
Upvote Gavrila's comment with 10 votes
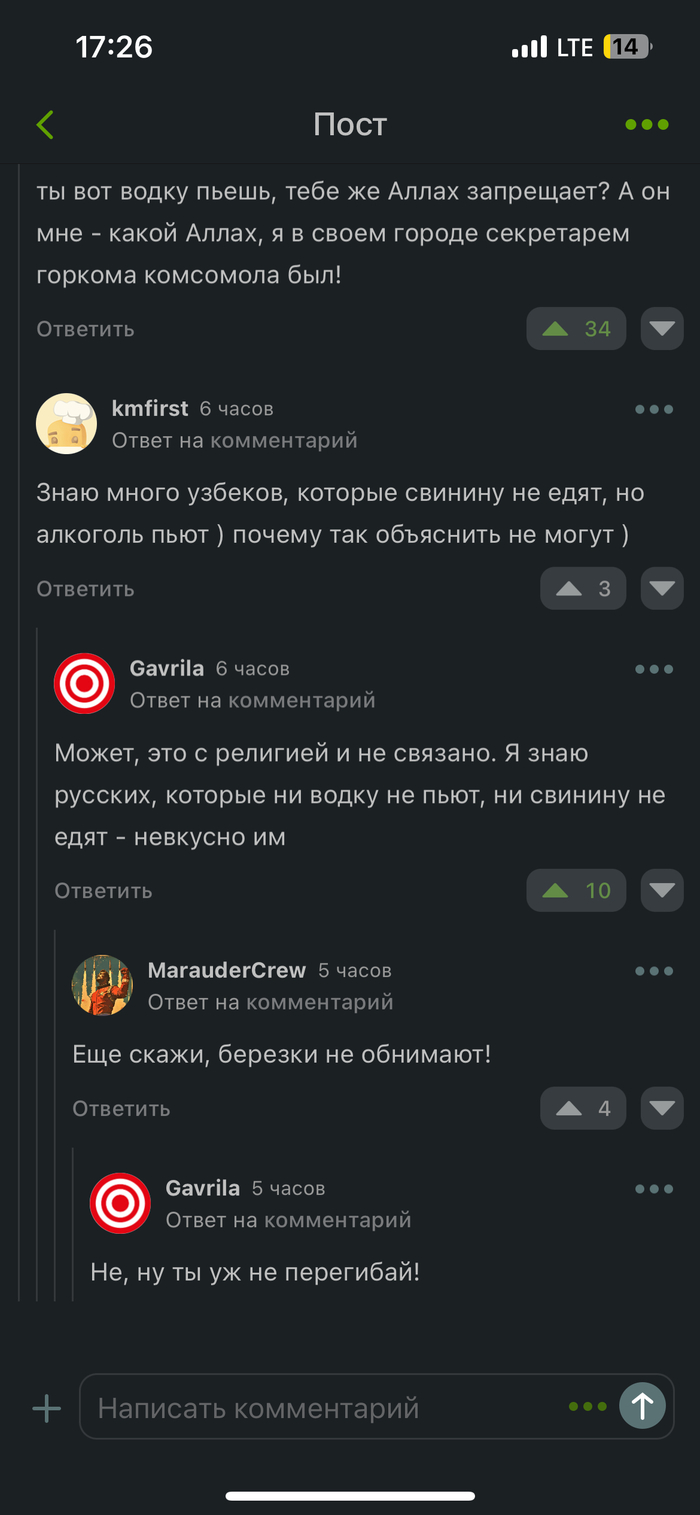point(576,891)
